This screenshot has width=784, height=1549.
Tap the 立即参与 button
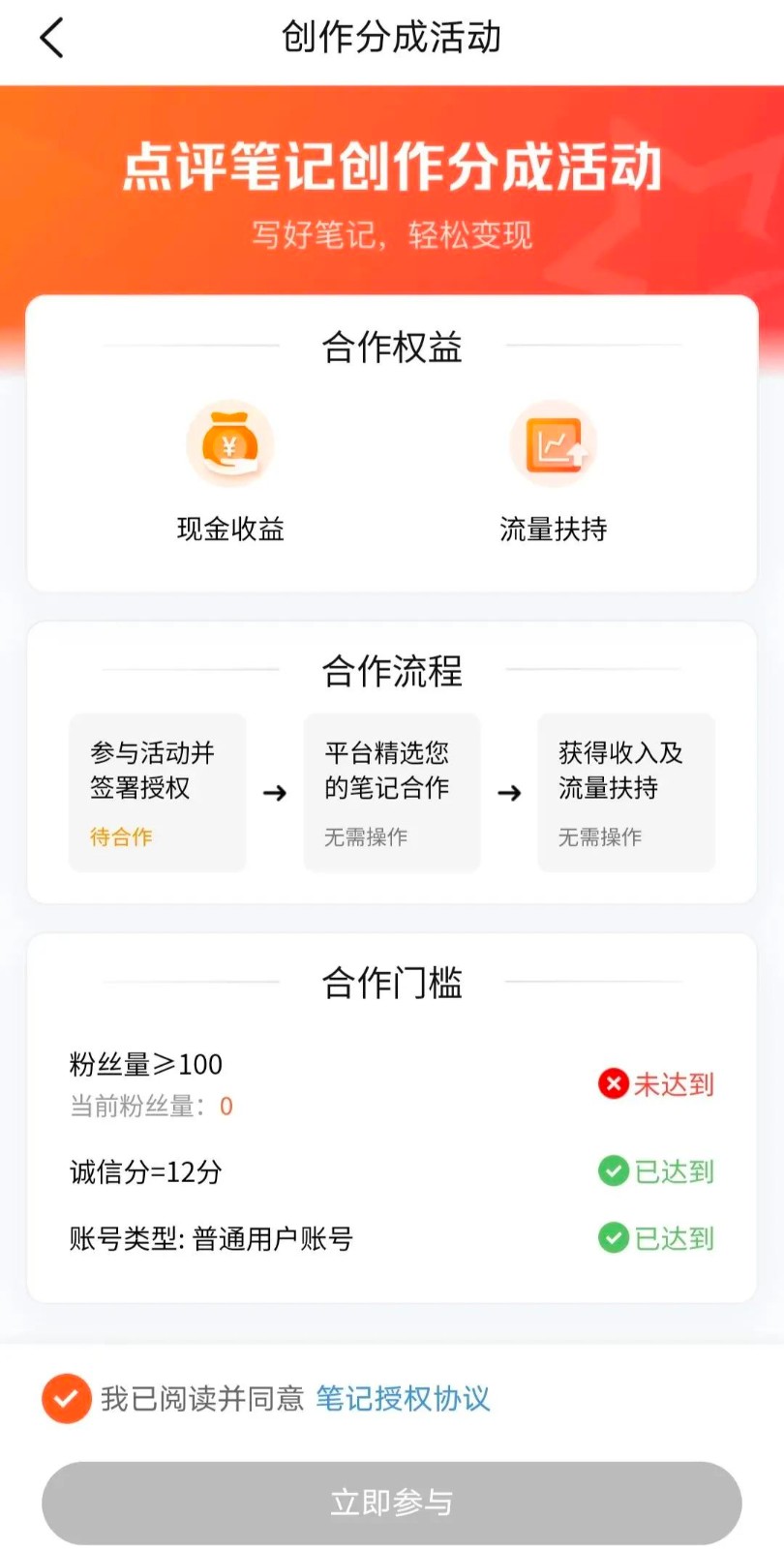[391, 1503]
